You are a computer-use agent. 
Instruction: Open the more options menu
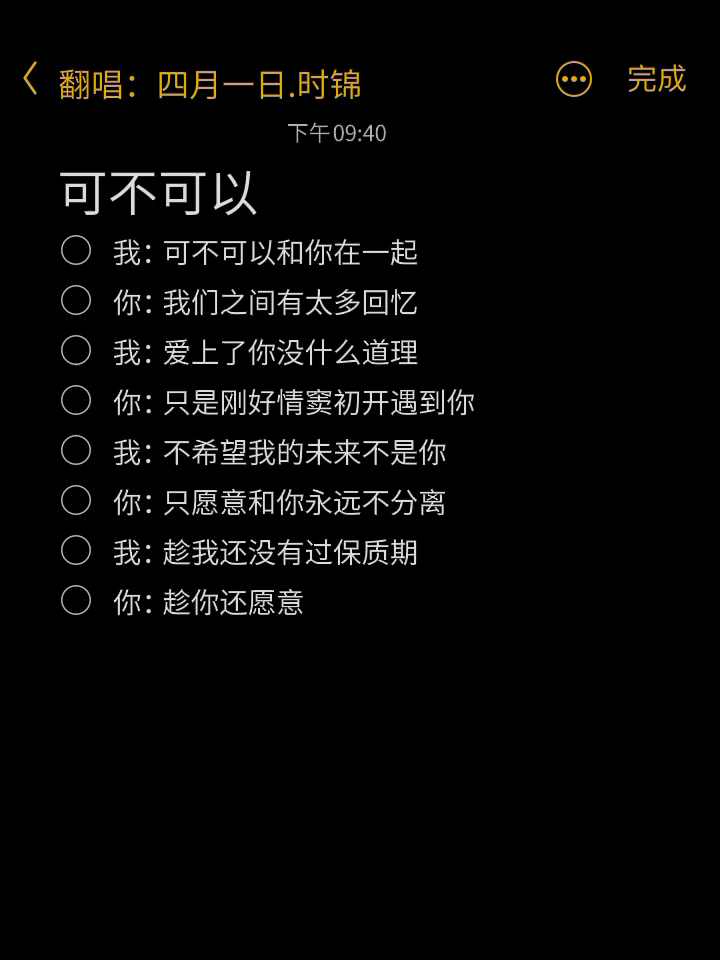click(574, 80)
